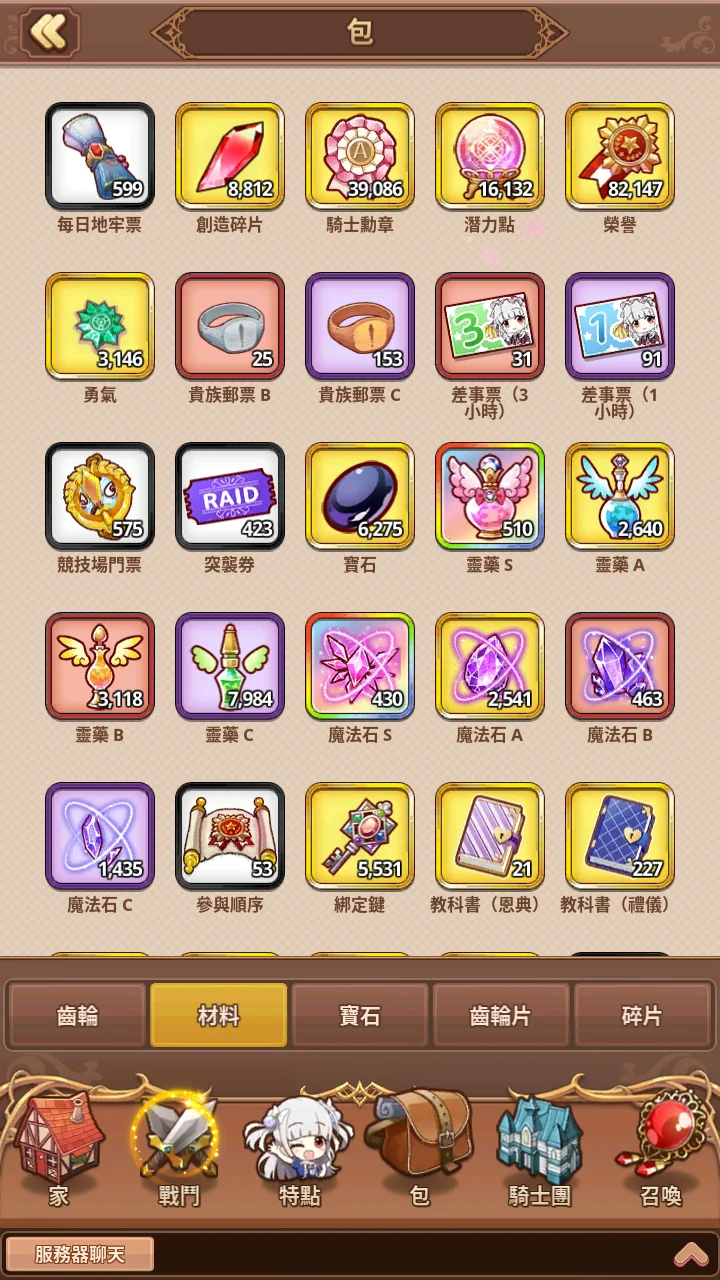Switch to the 齒輪 tab
Screen dimensions: 720x1280
[77, 1016]
